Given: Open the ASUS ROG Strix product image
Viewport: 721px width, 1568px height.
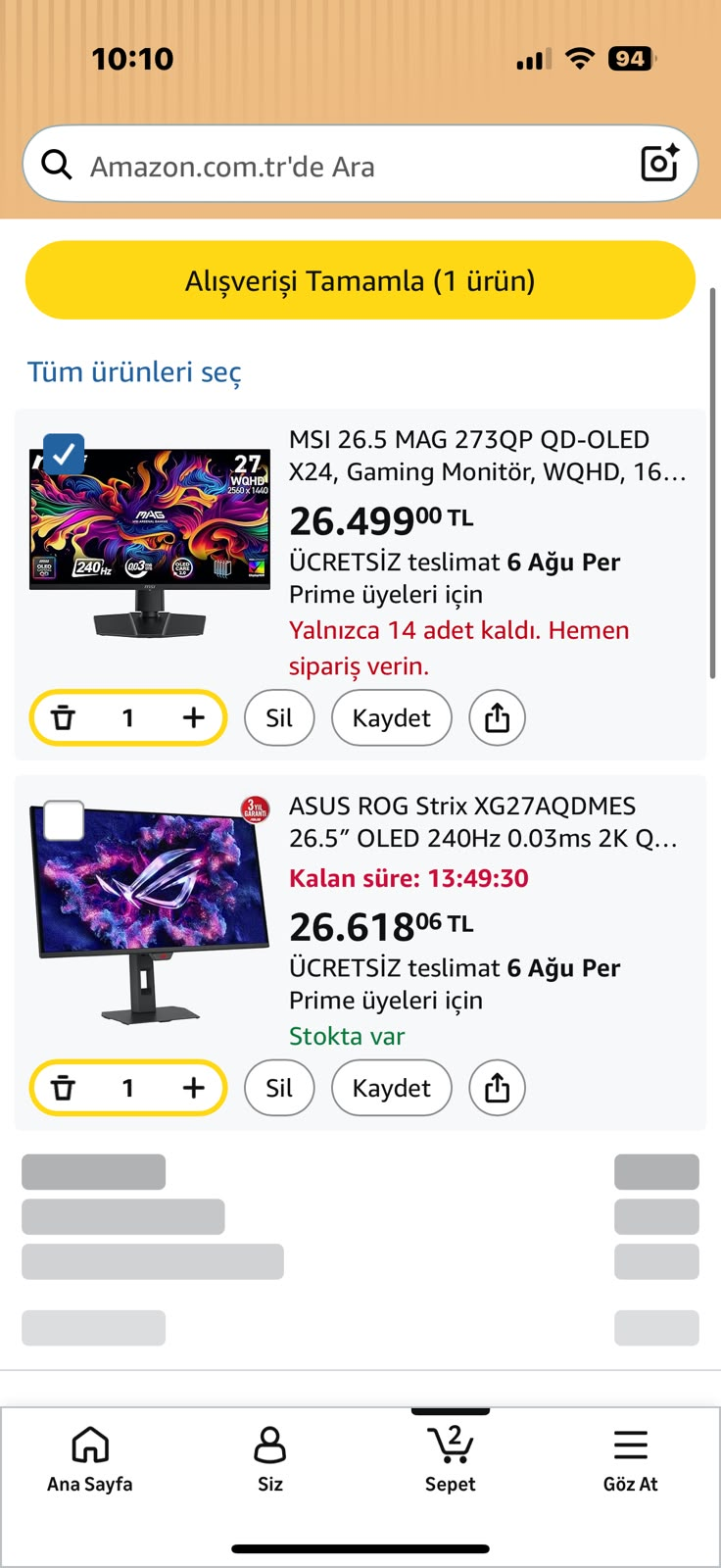Looking at the screenshot, I should point(150,911).
